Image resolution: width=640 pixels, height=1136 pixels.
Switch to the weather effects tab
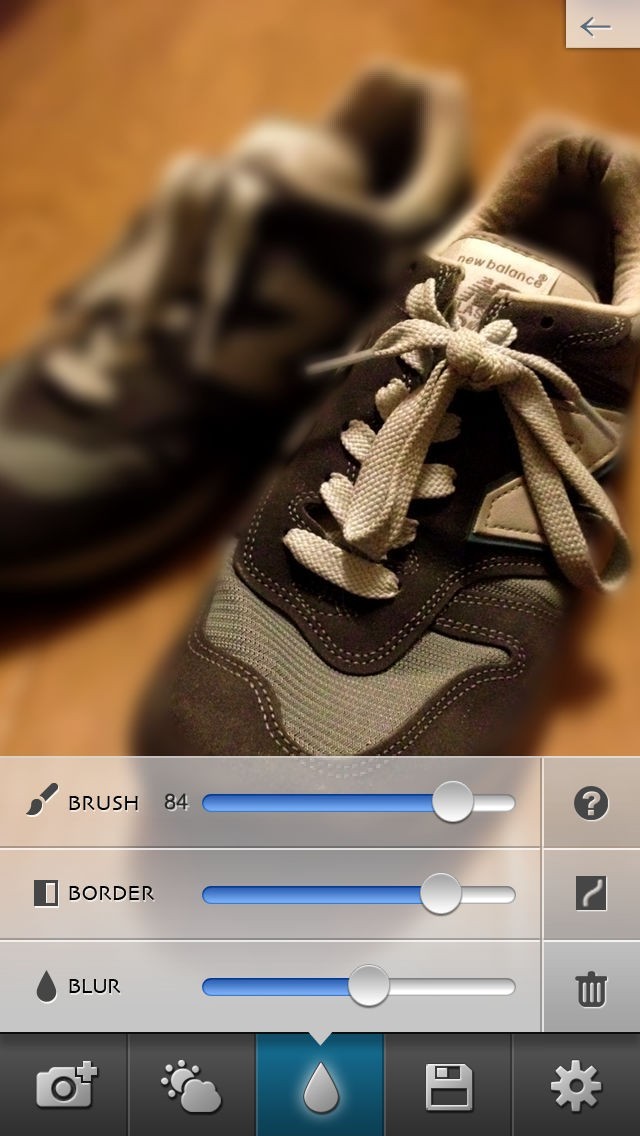[x=191, y=1085]
